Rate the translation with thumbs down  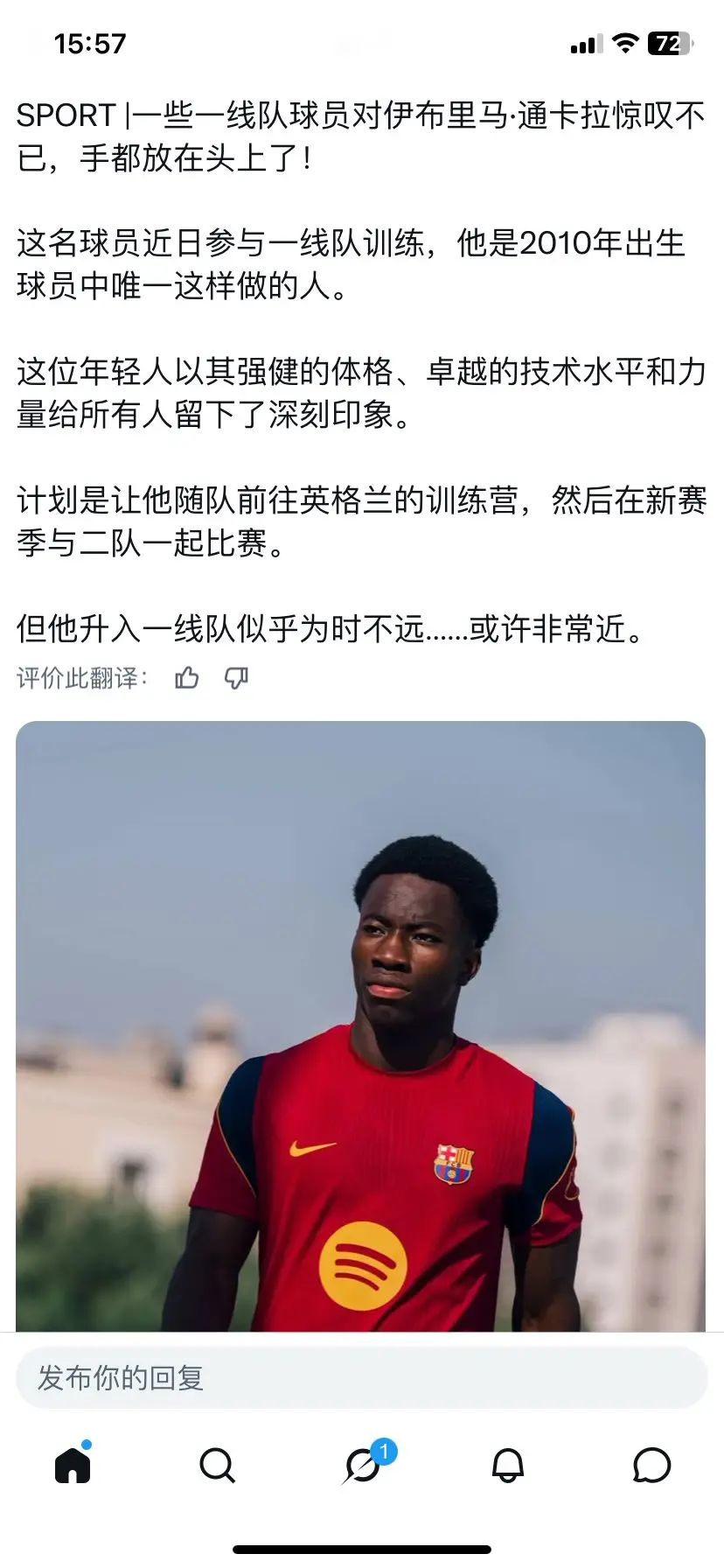coord(236,678)
